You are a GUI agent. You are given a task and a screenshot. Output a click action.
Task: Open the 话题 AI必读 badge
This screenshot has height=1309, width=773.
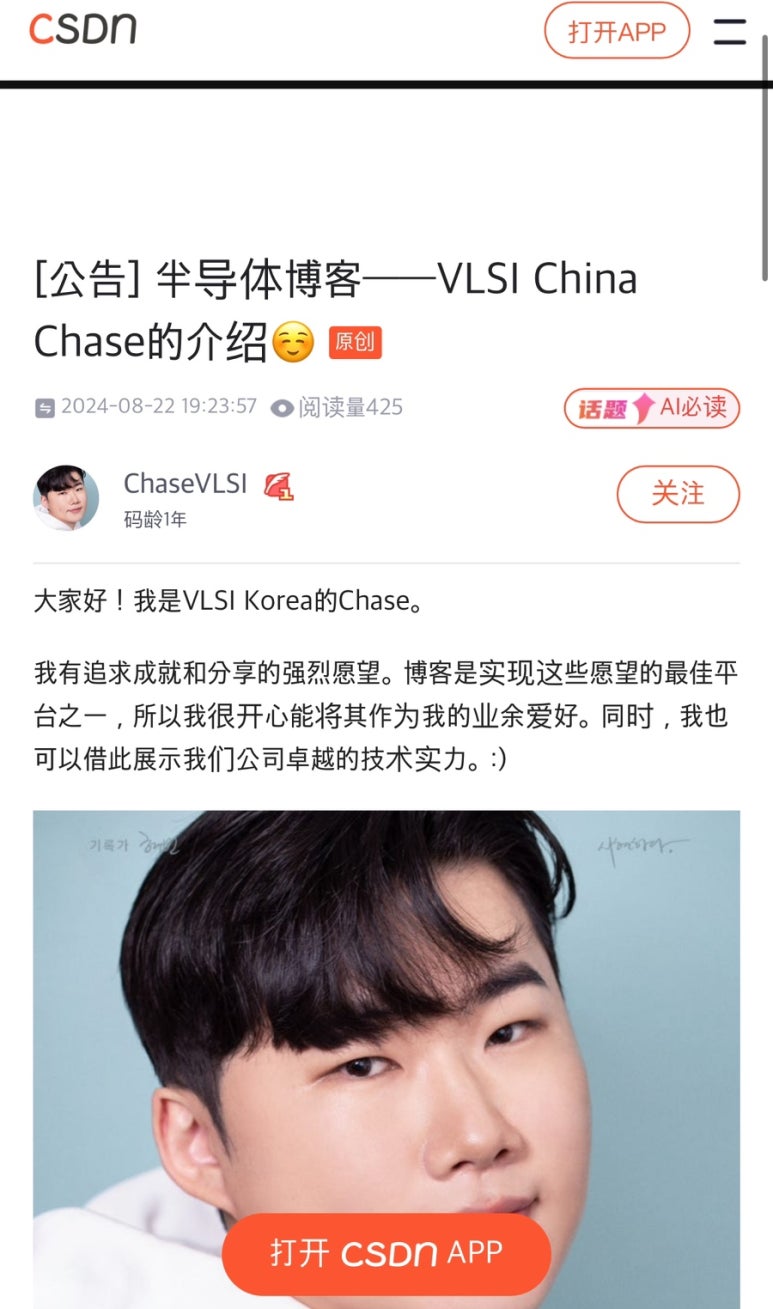651,408
